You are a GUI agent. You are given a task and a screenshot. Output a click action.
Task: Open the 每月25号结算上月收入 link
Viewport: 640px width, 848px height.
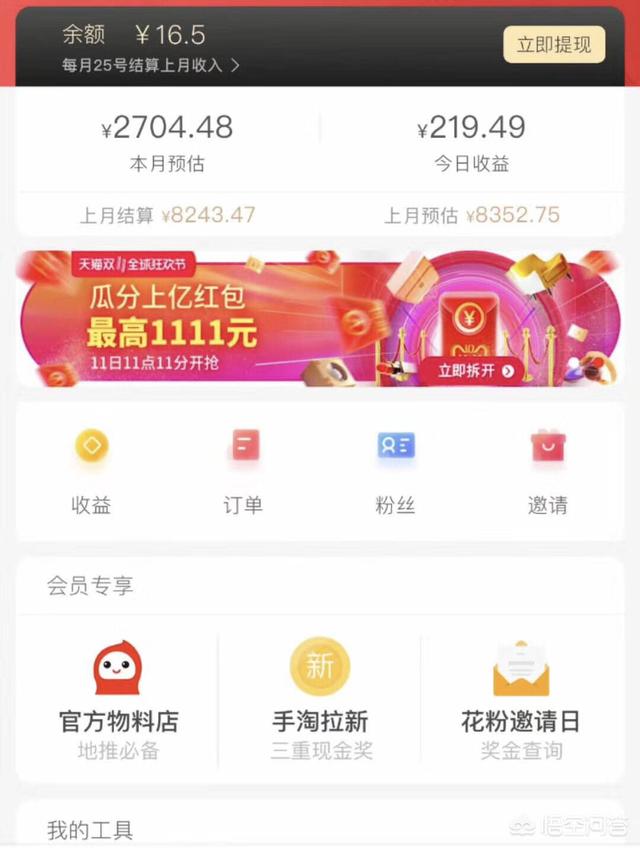(150, 66)
